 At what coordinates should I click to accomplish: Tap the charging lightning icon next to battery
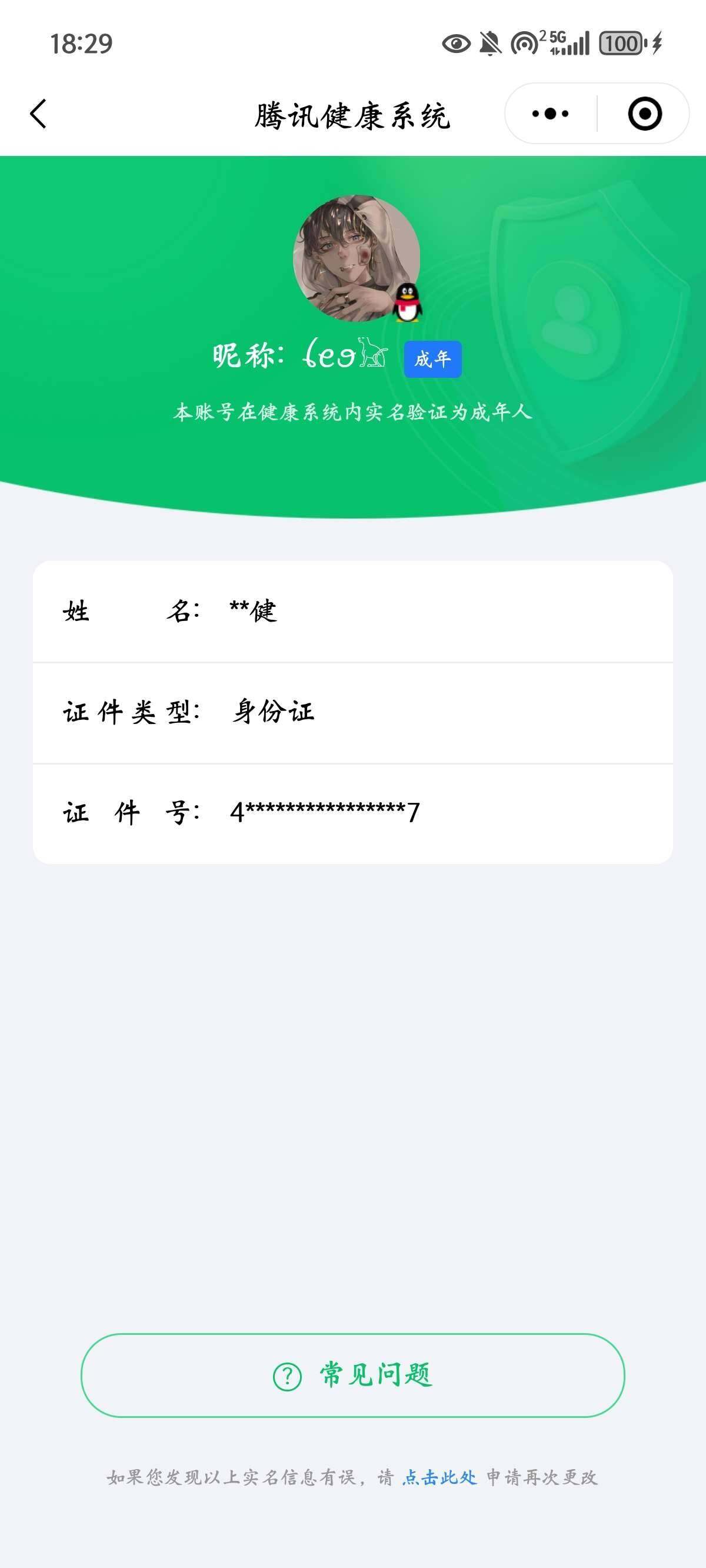[x=656, y=42]
